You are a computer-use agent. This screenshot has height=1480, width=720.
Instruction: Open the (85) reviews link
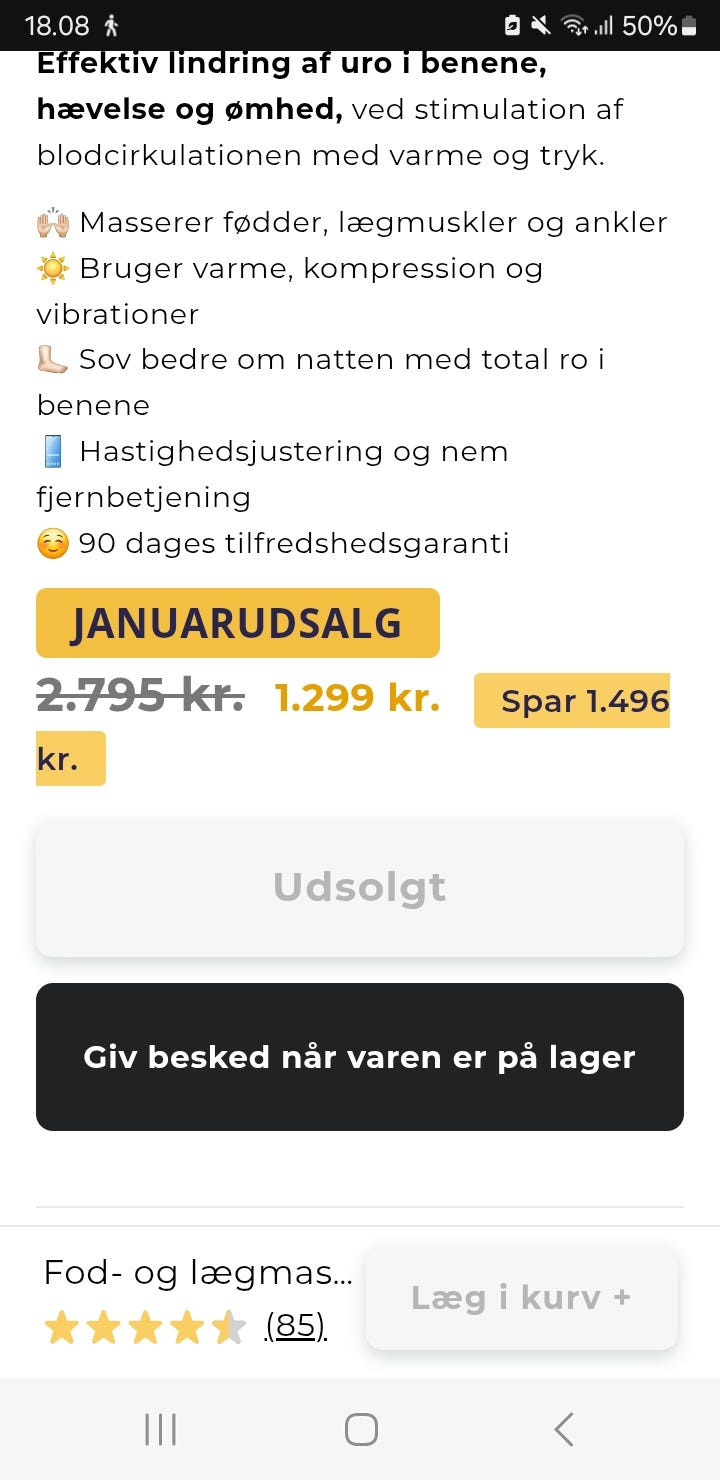click(295, 1328)
